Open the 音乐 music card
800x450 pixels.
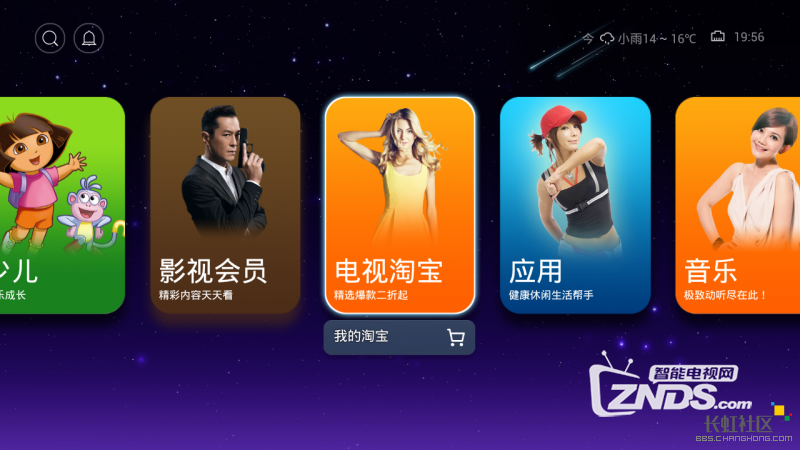740,205
